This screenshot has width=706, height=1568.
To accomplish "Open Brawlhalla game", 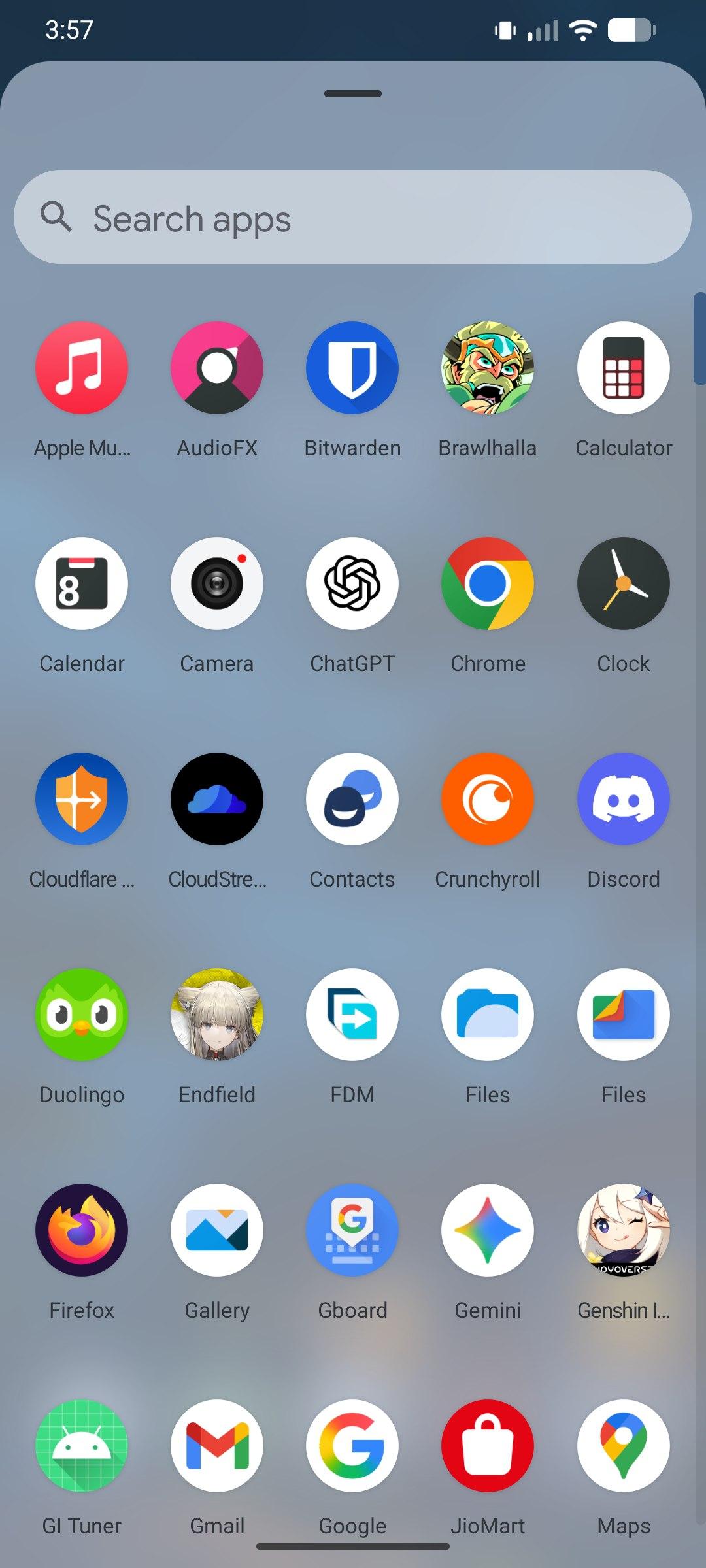I will pyautogui.click(x=488, y=368).
